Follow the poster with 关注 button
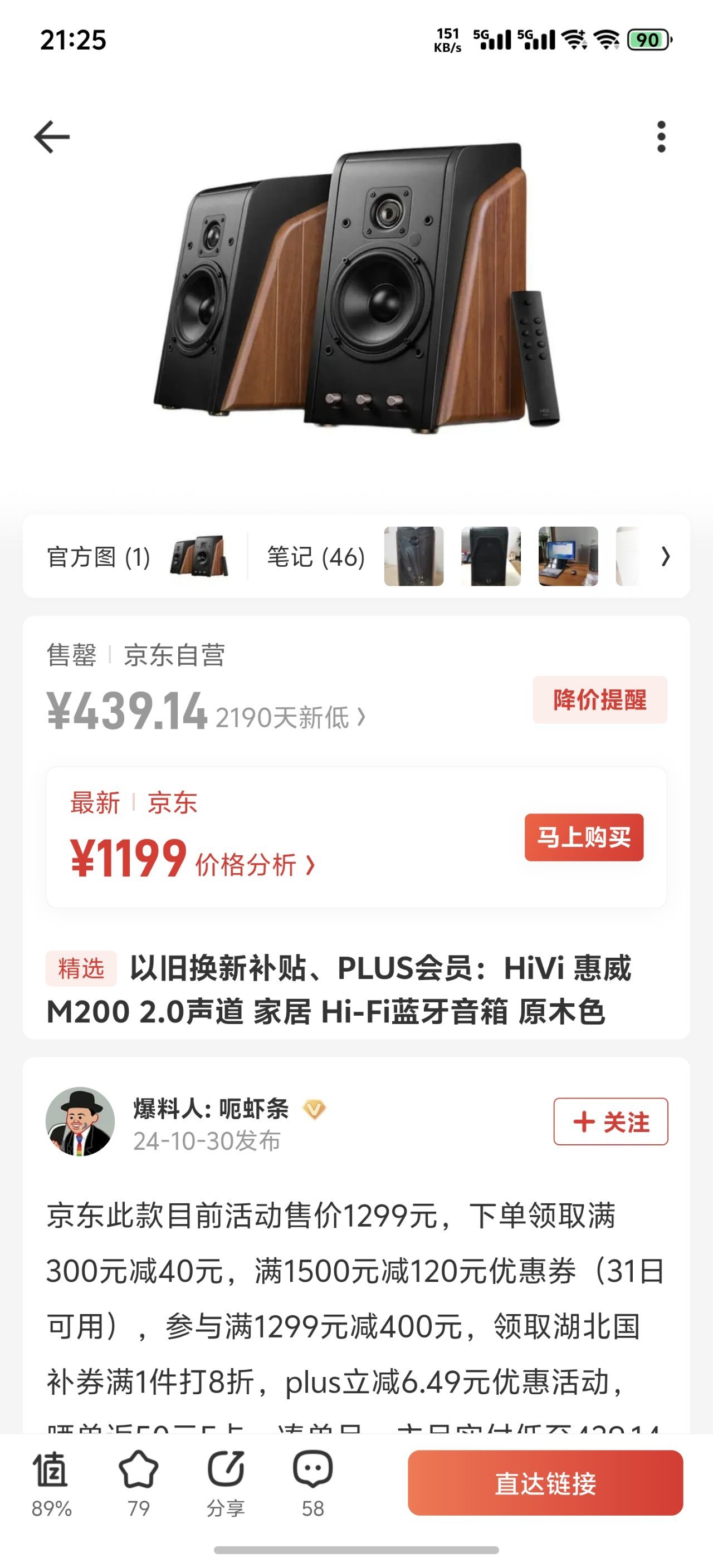Screen dimensions: 713x1568 610,1121
